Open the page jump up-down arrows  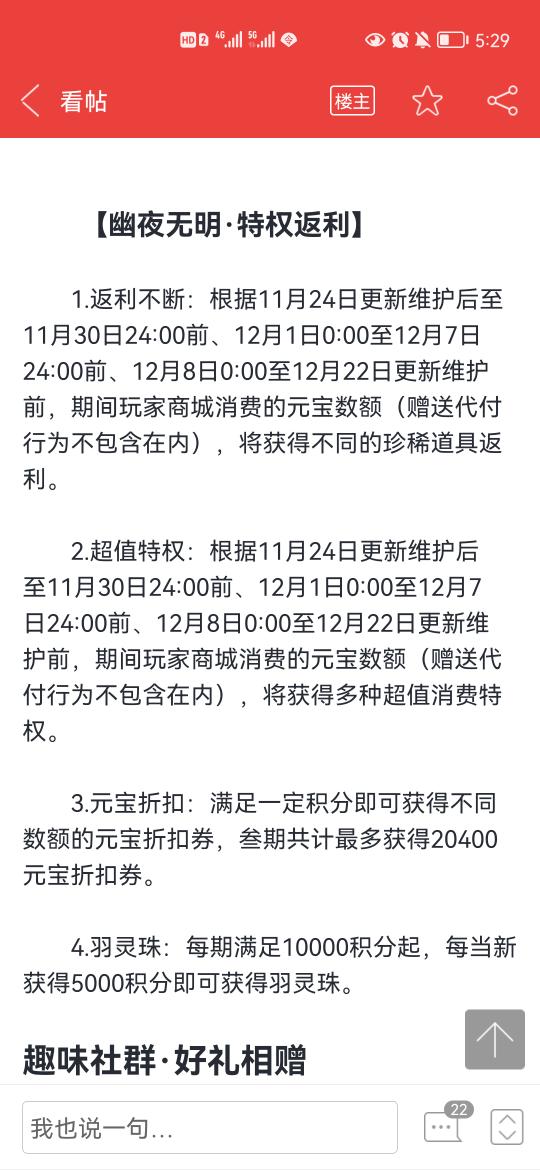506,1127
